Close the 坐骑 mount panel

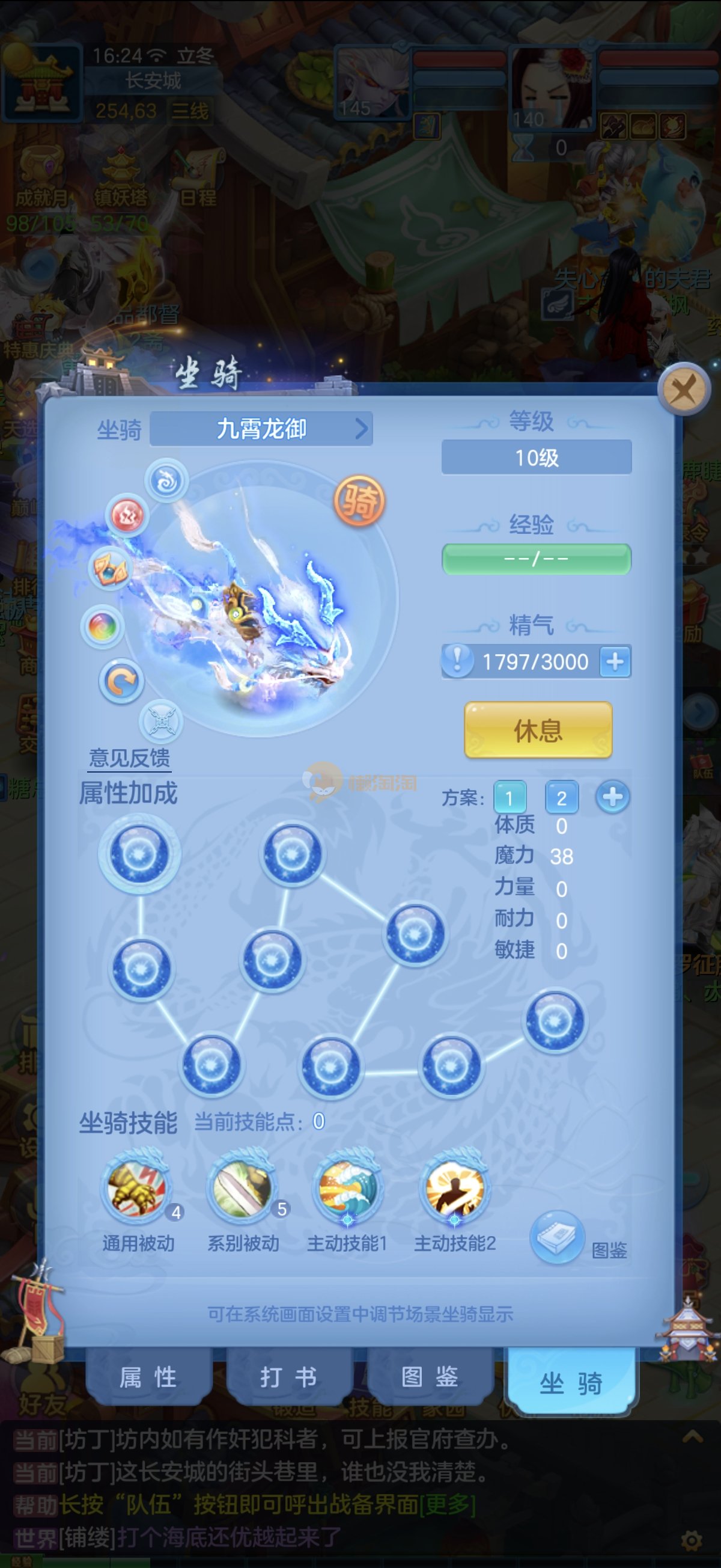(684, 390)
